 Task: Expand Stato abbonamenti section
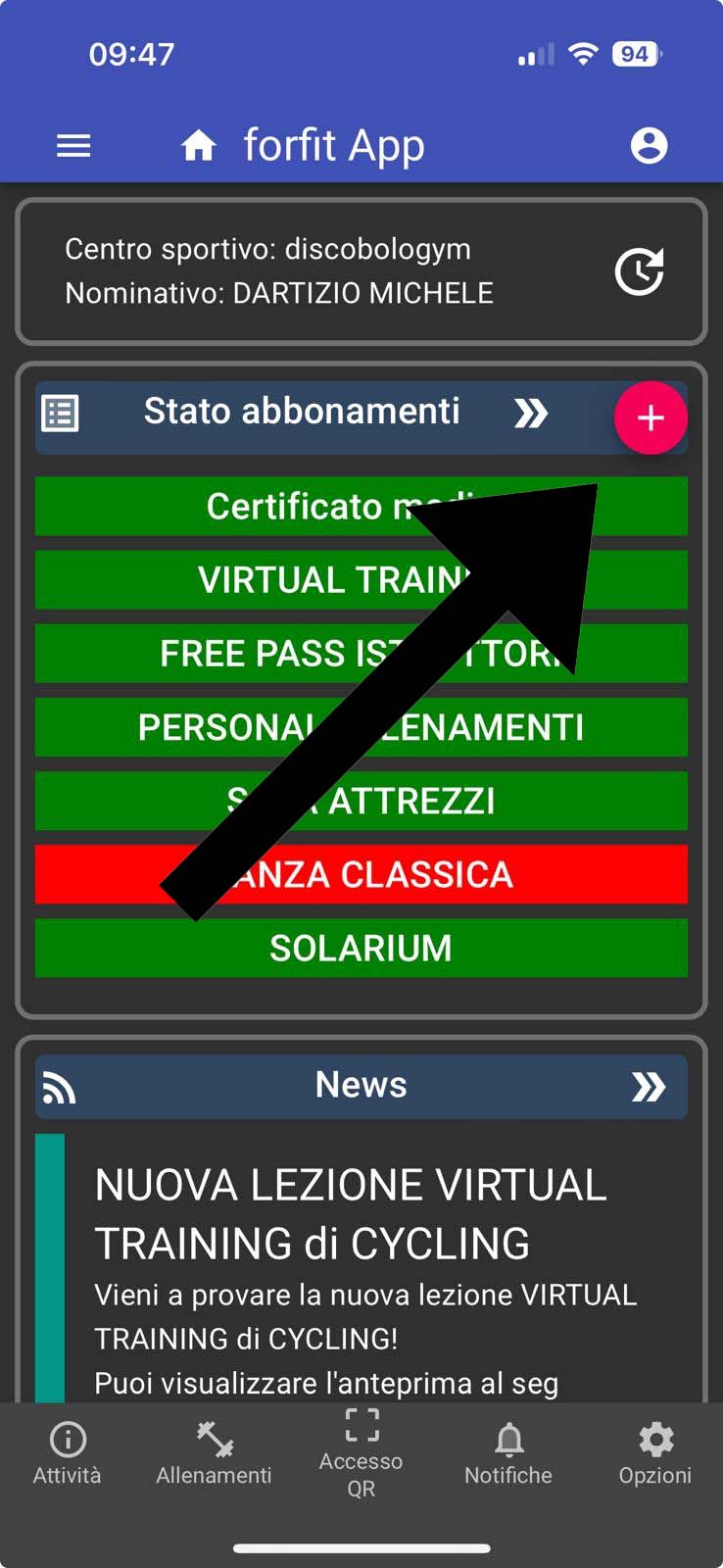click(x=531, y=414)
